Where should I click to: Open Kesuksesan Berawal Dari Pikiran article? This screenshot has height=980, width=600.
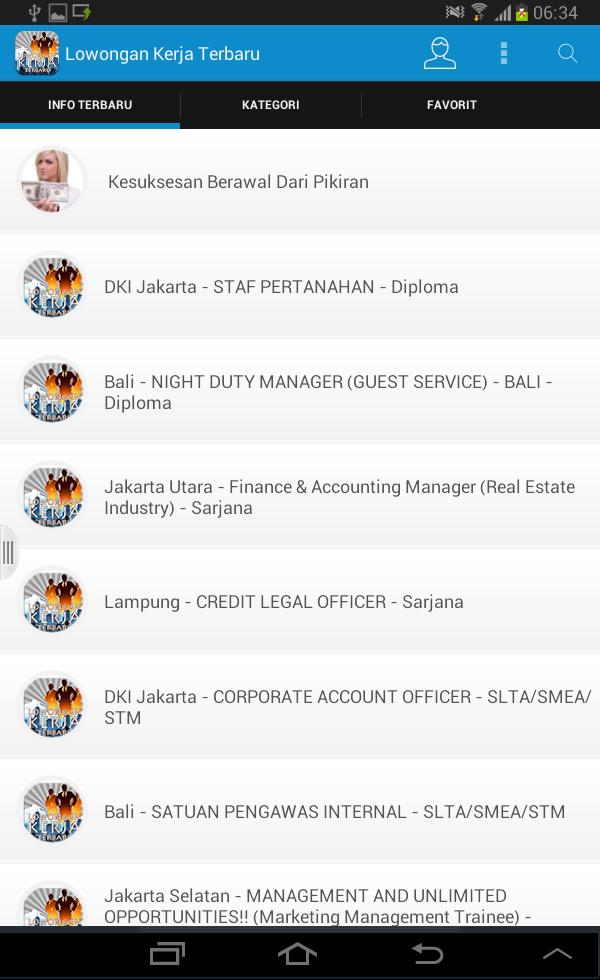click(238, 182)
